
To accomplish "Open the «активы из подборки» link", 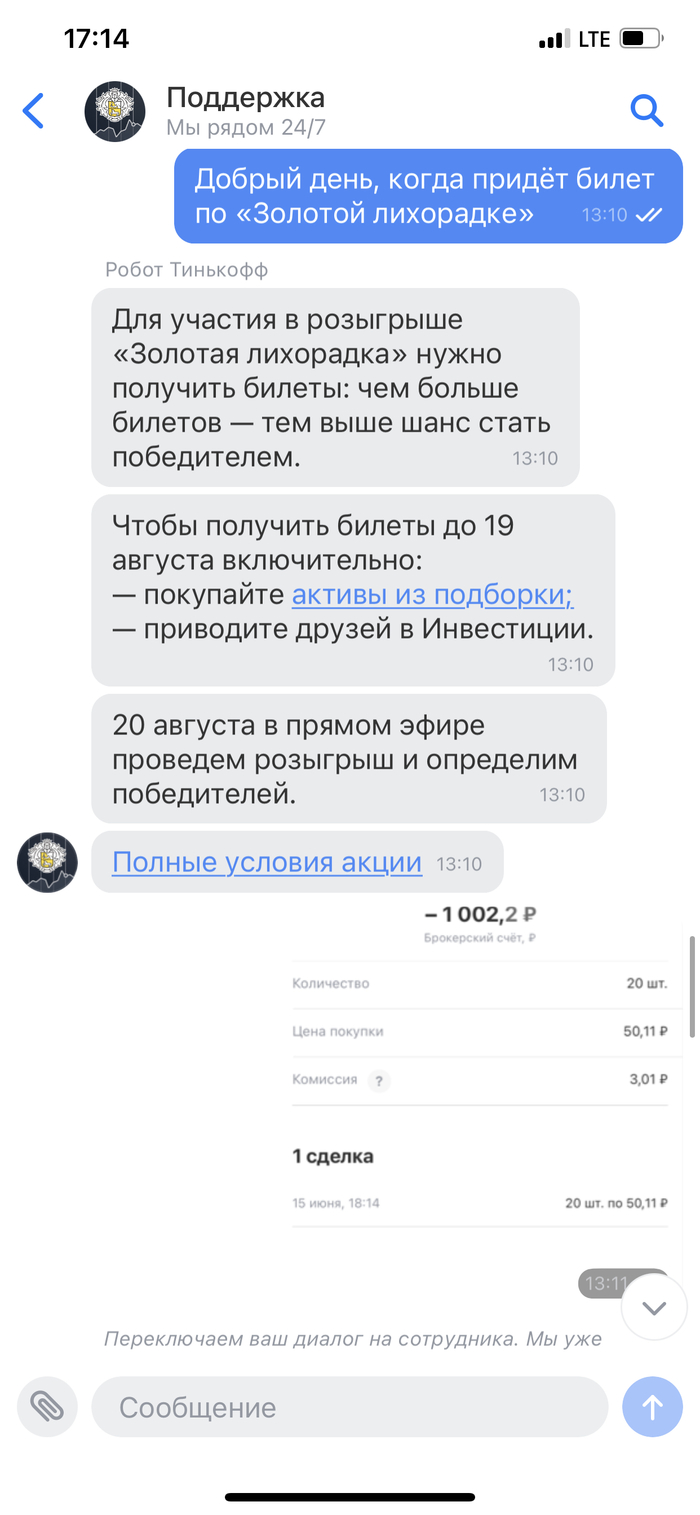I will pos(432,595).
